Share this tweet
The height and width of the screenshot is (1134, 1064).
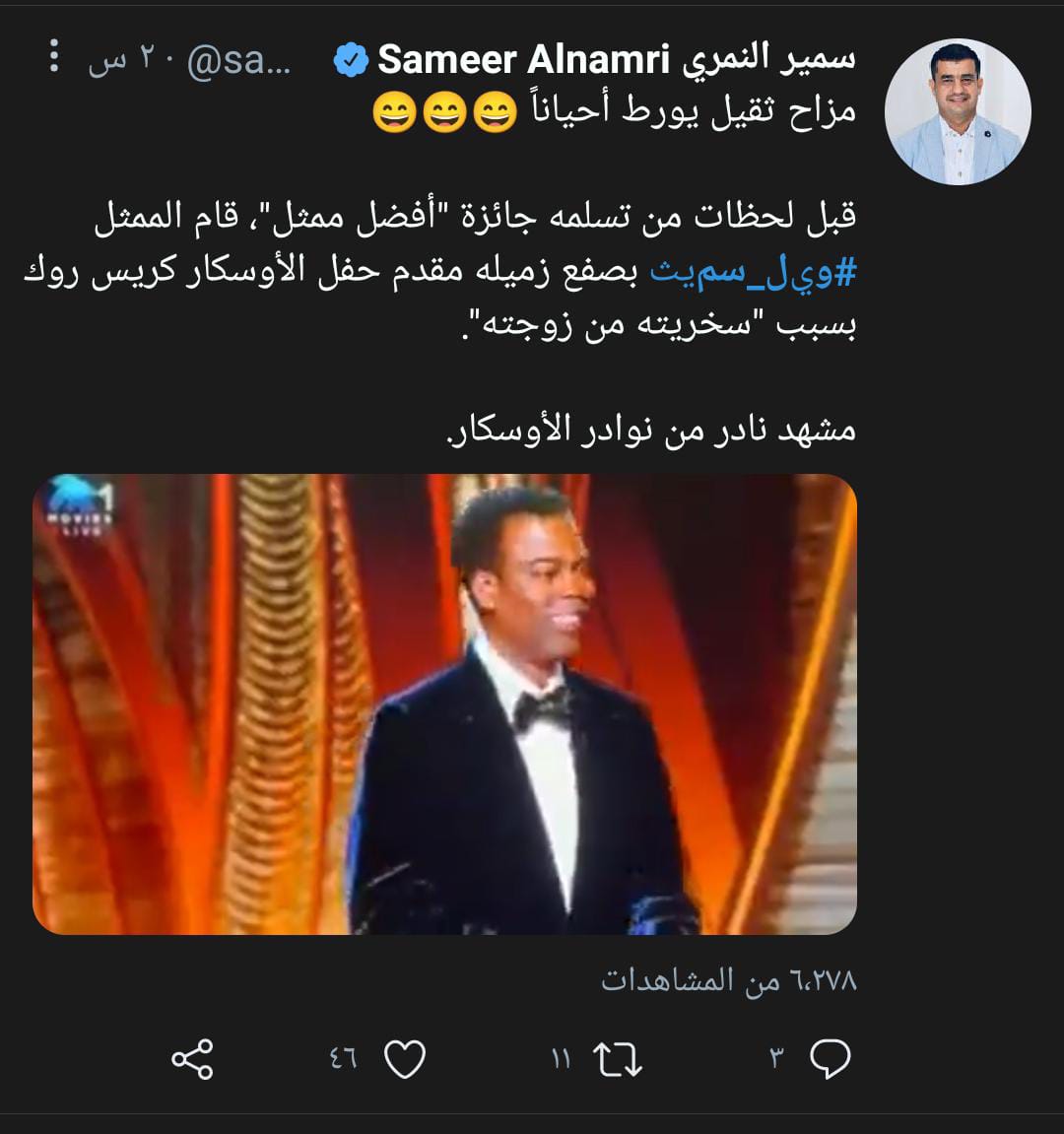click(192, 1059)
